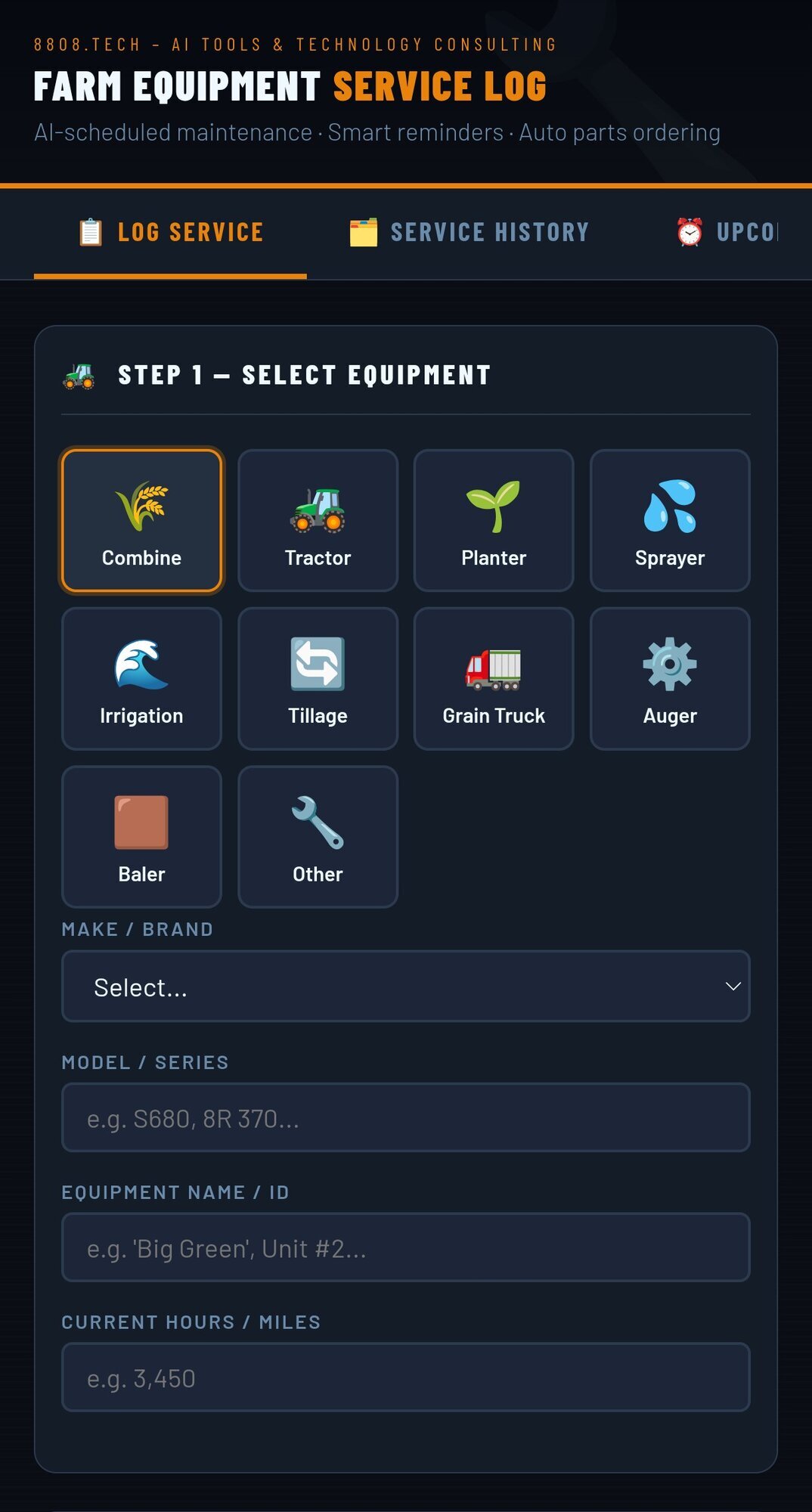Select Other equipment type
The image size is (812, 1512).
tap(318, 837)
